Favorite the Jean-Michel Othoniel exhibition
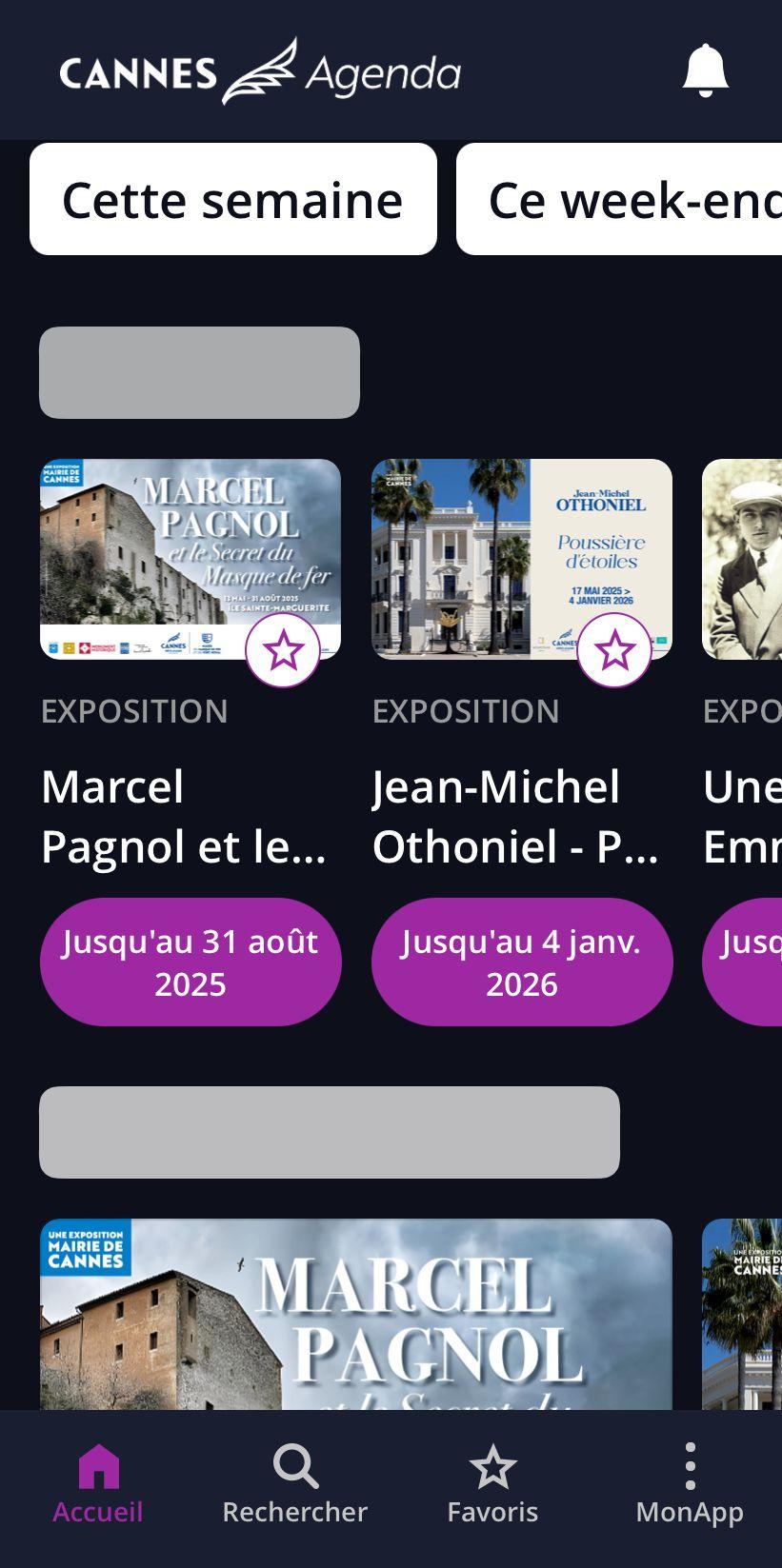The height and width of the screenshot is (1568, 782). pyautogui.click(x=614, y=651)
